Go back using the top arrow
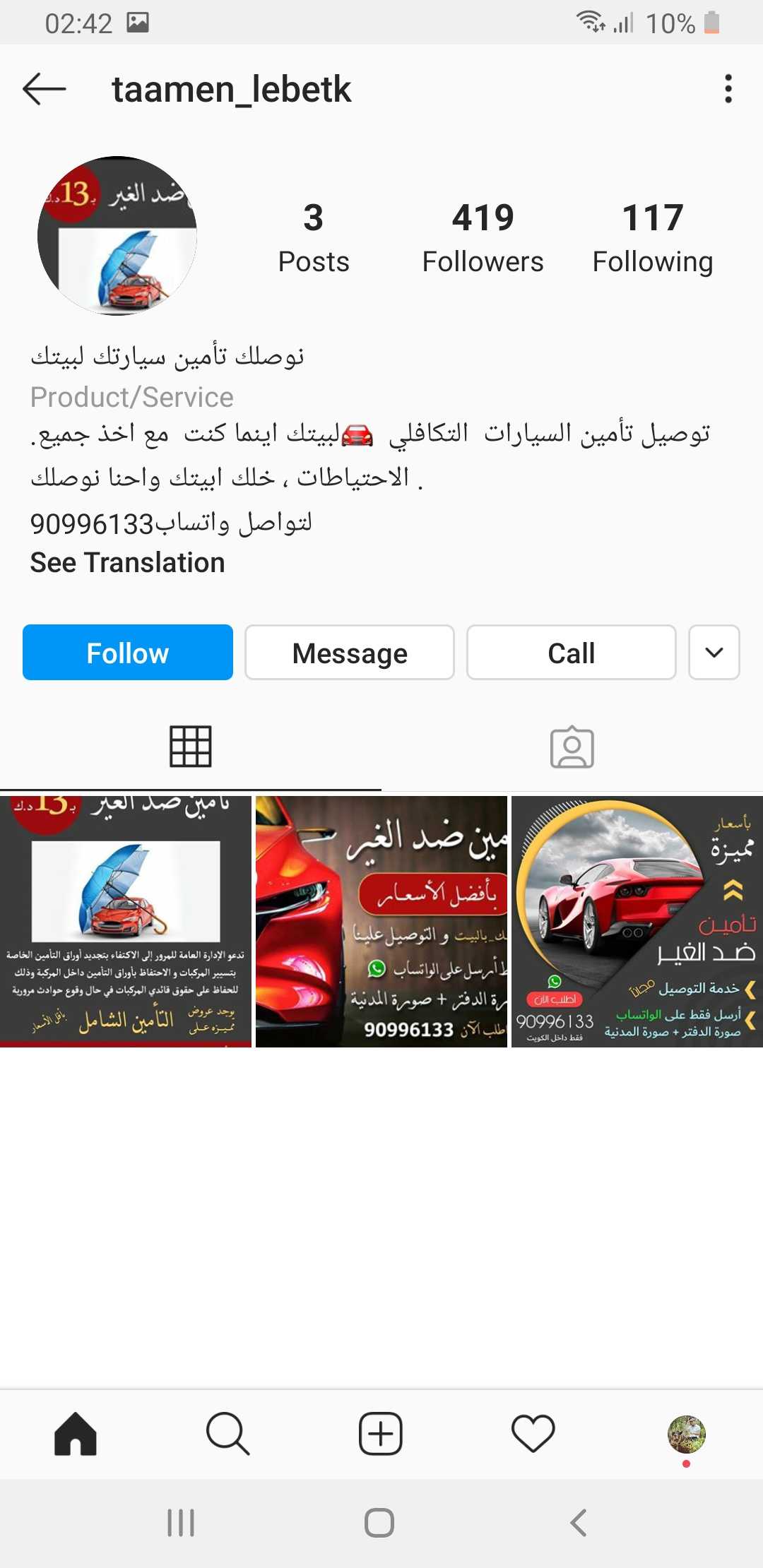 pyautogui.click(x=44, y=90)
